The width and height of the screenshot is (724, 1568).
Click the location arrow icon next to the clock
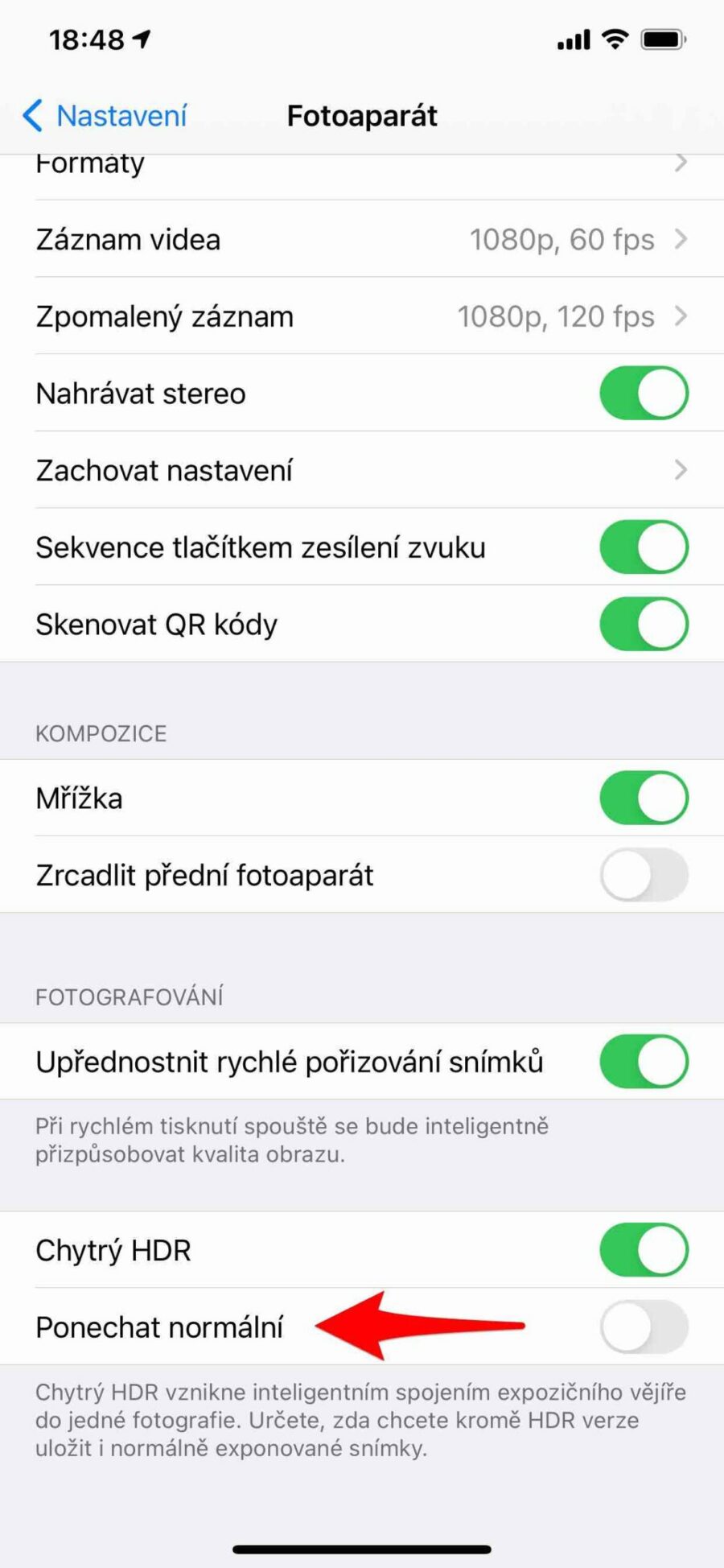pyautogui.click(x=142, y=36)
